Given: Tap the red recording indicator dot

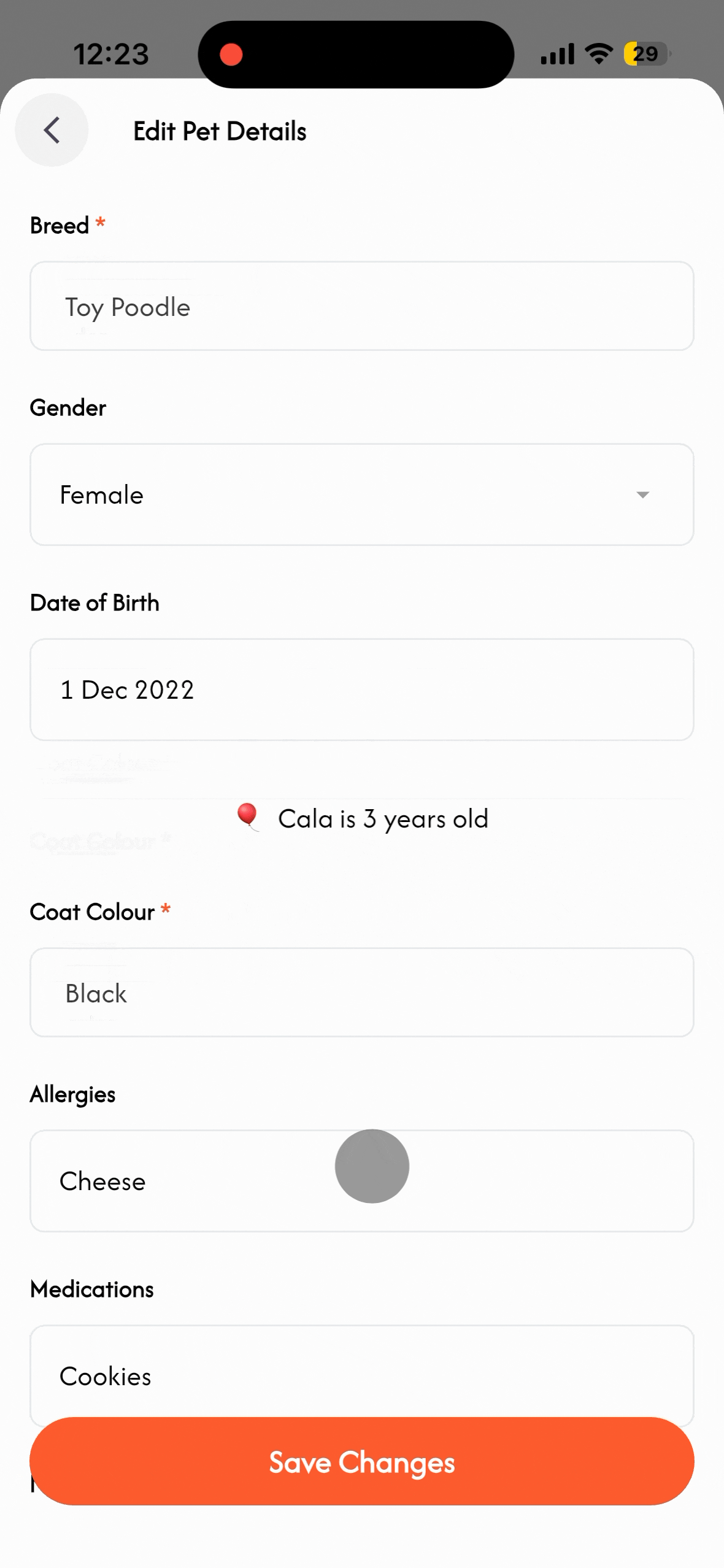Looking at the screenshot, I should pos(231,54).
